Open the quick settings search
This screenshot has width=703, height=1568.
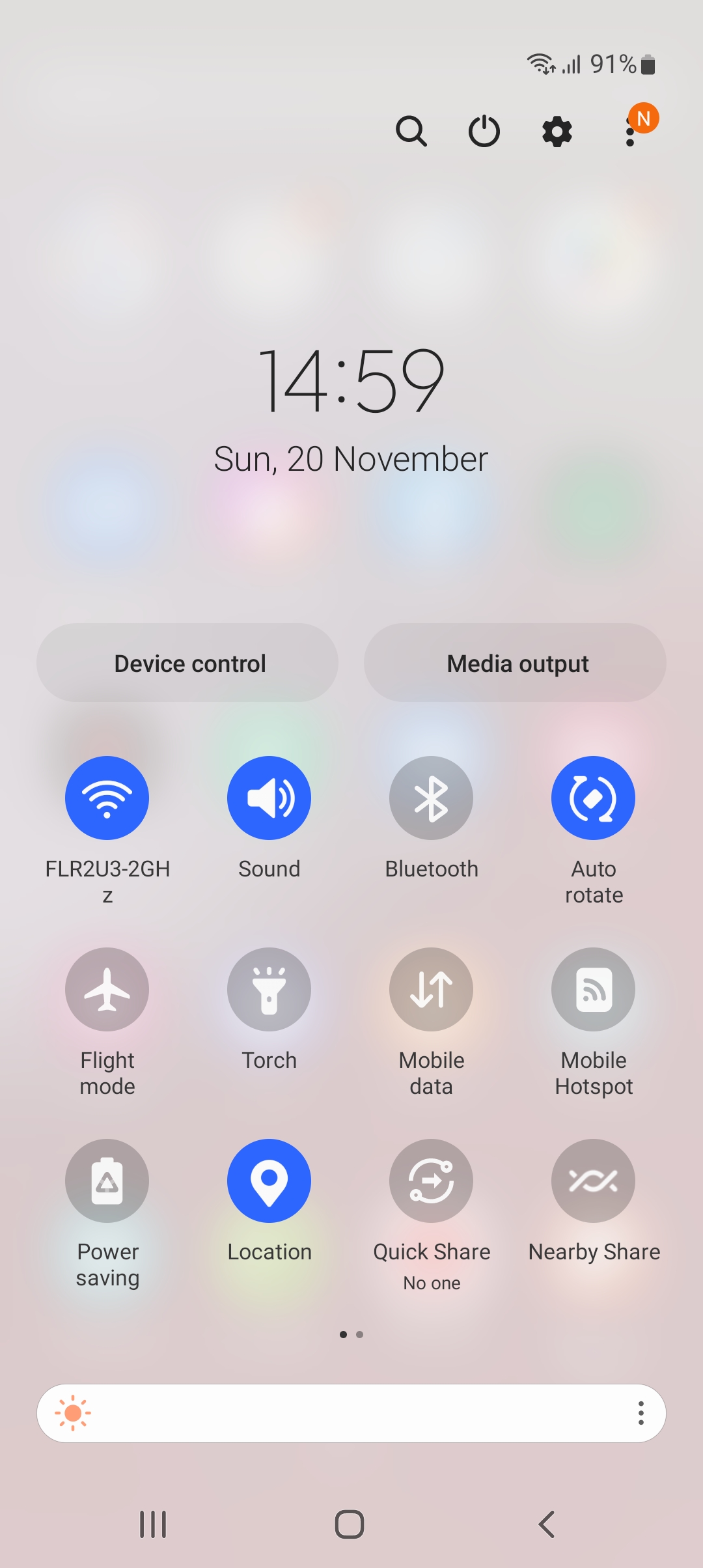411,131
